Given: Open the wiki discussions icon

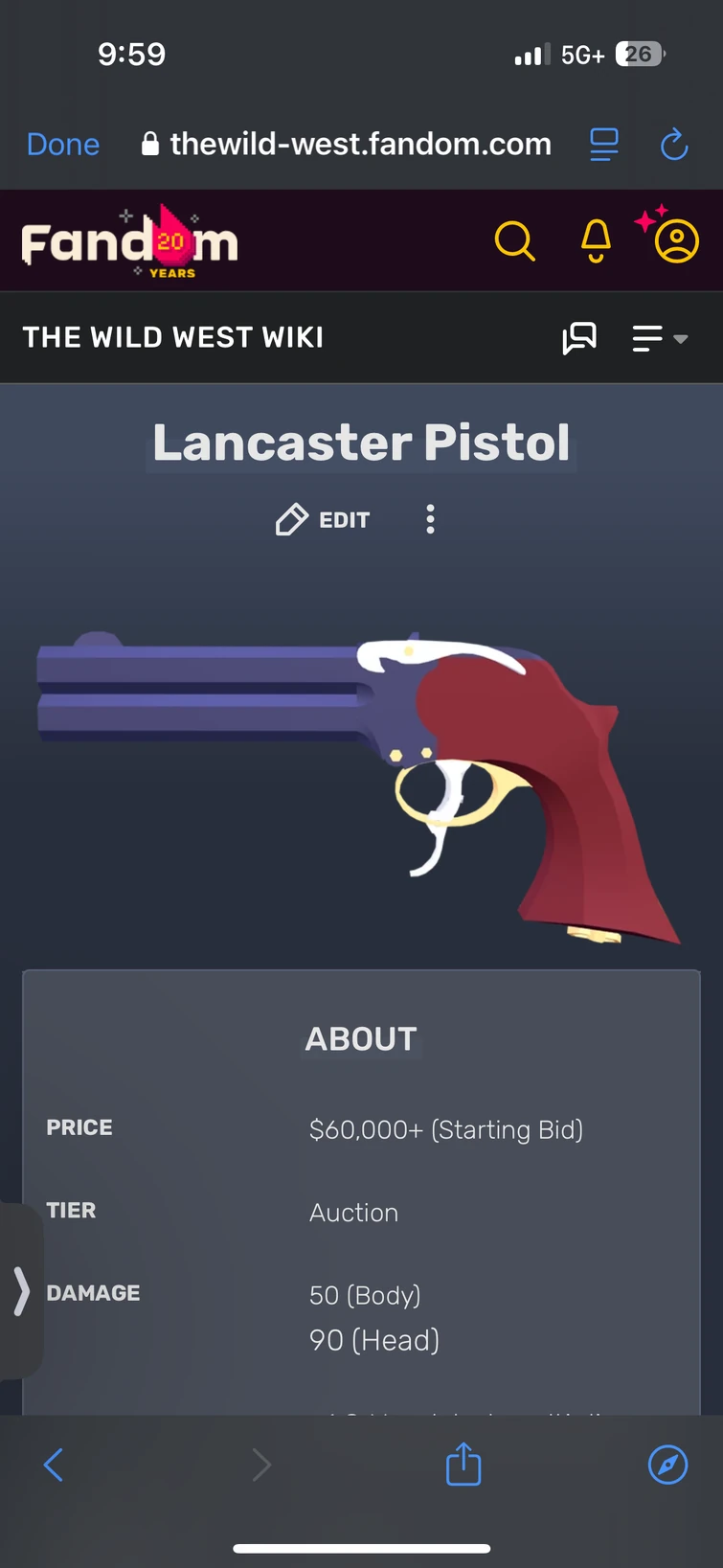Looking at the screenshot, I should (579, 338).
